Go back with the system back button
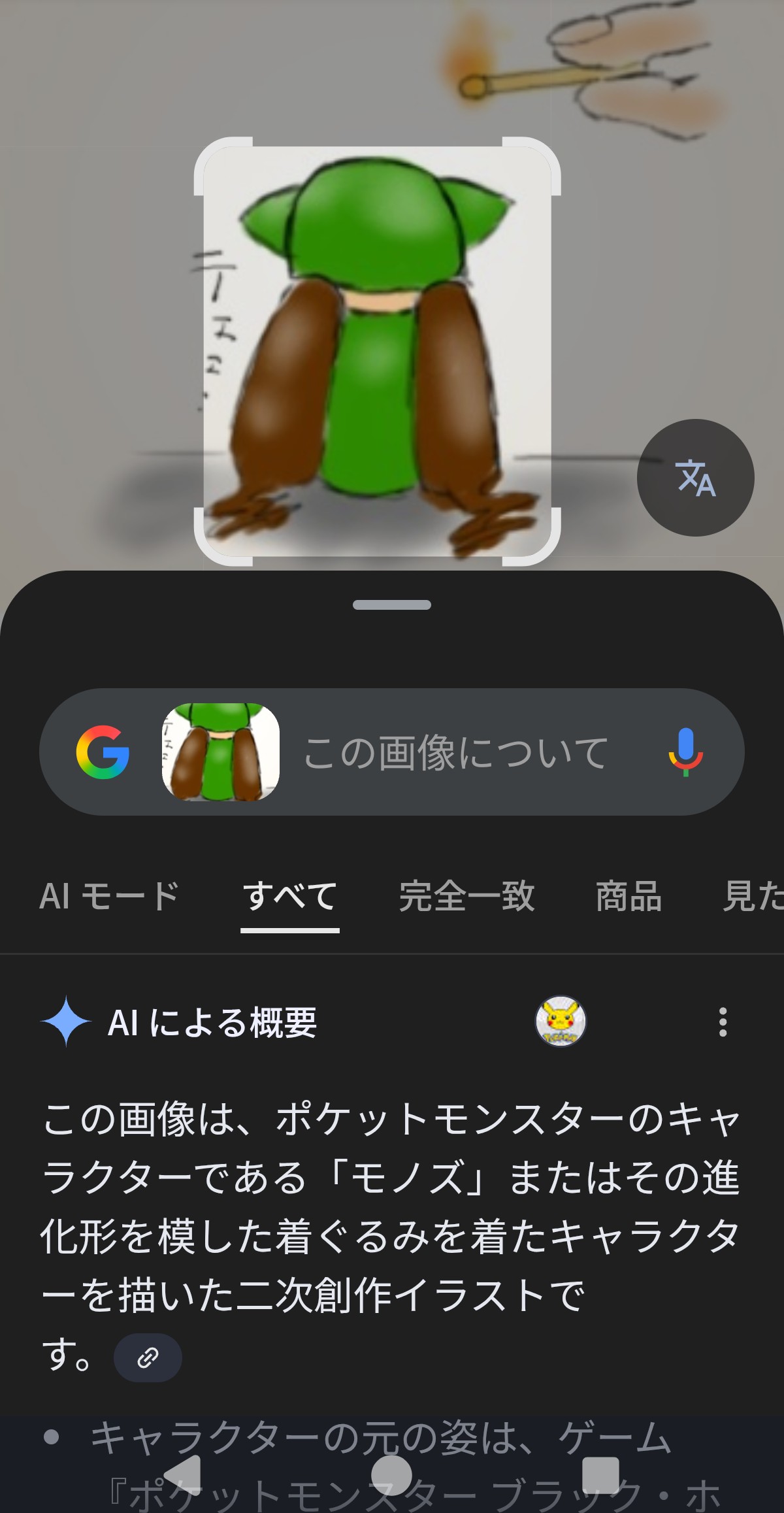784x1513 pixels. [x=183, y=1474]
